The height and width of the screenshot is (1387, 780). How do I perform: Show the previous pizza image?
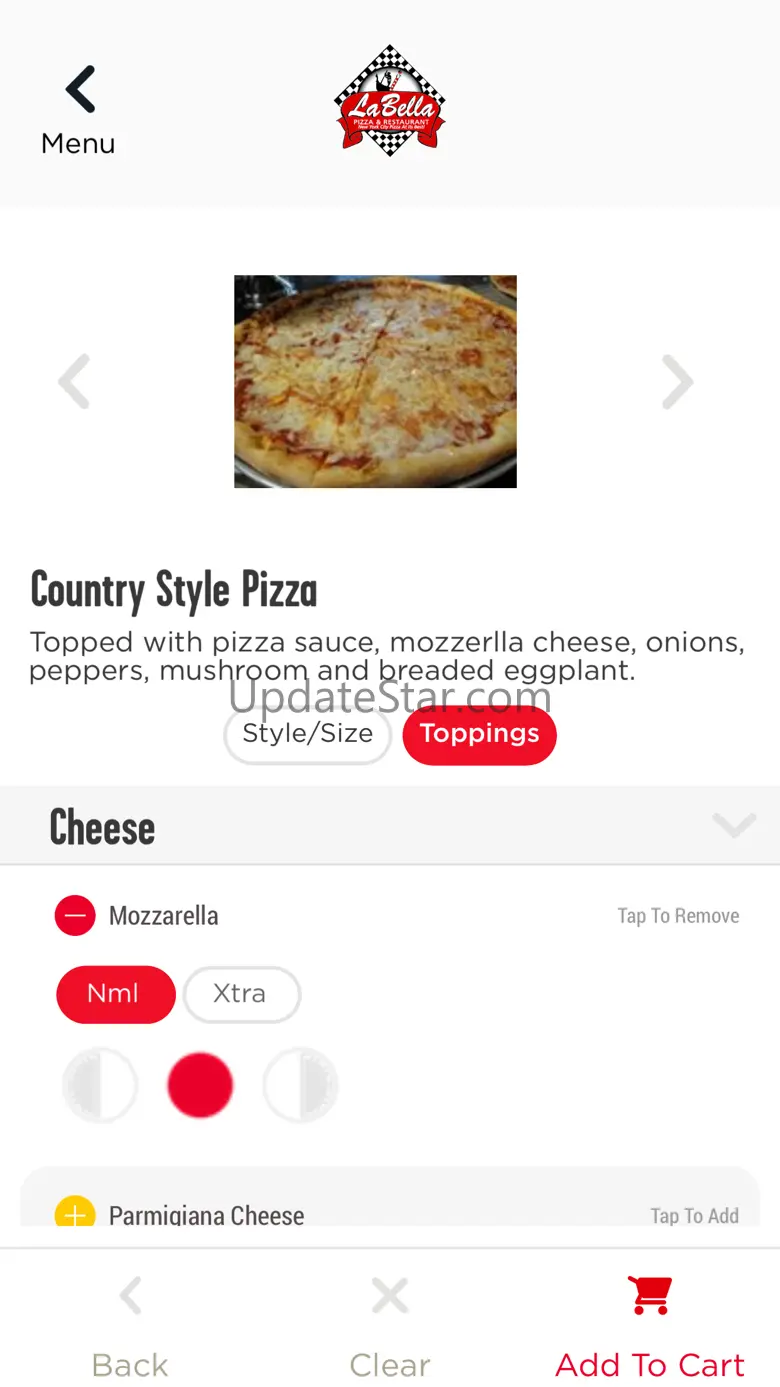[75, 381]
